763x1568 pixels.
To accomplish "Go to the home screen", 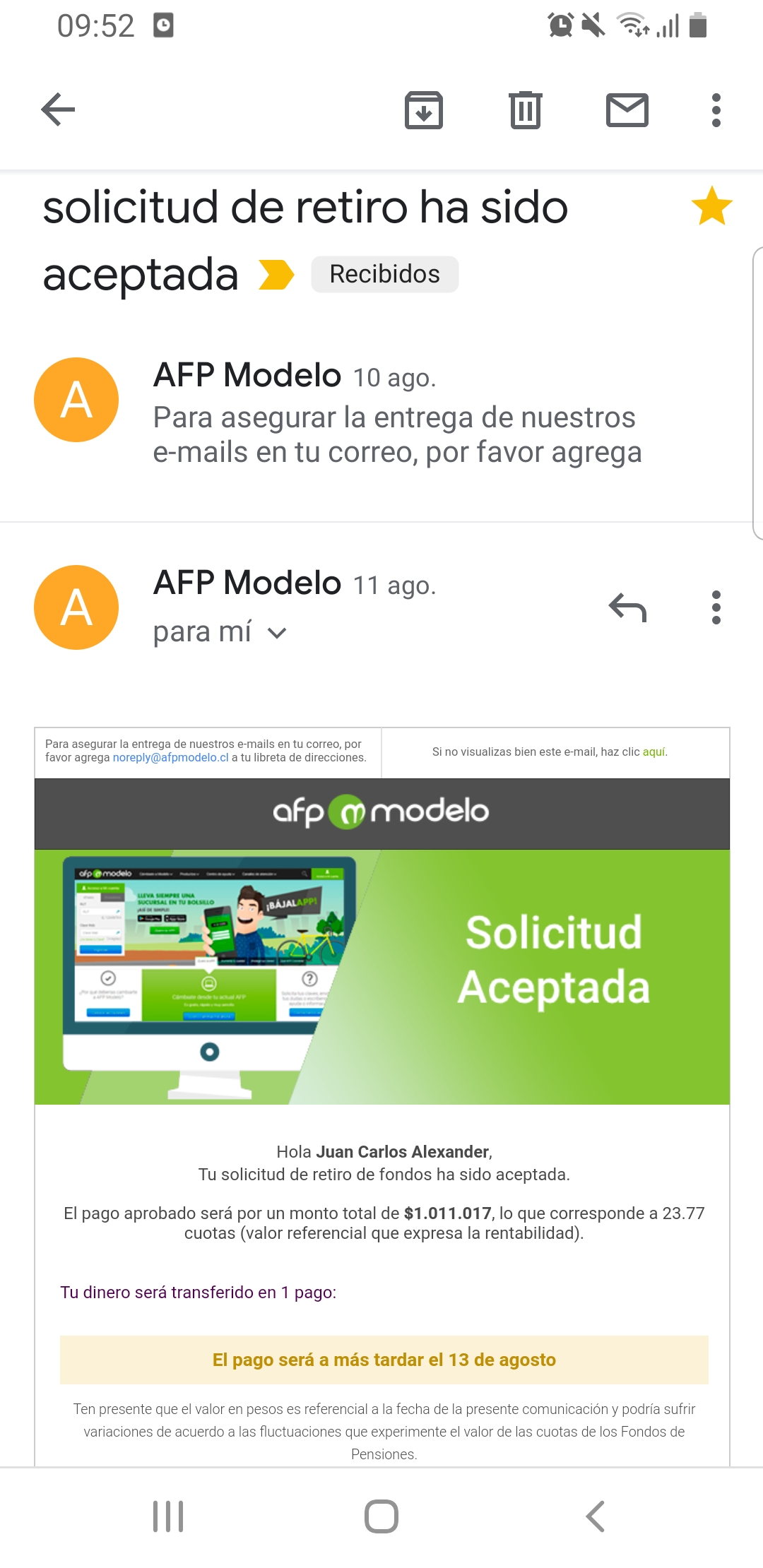I will pos(381,1516).
